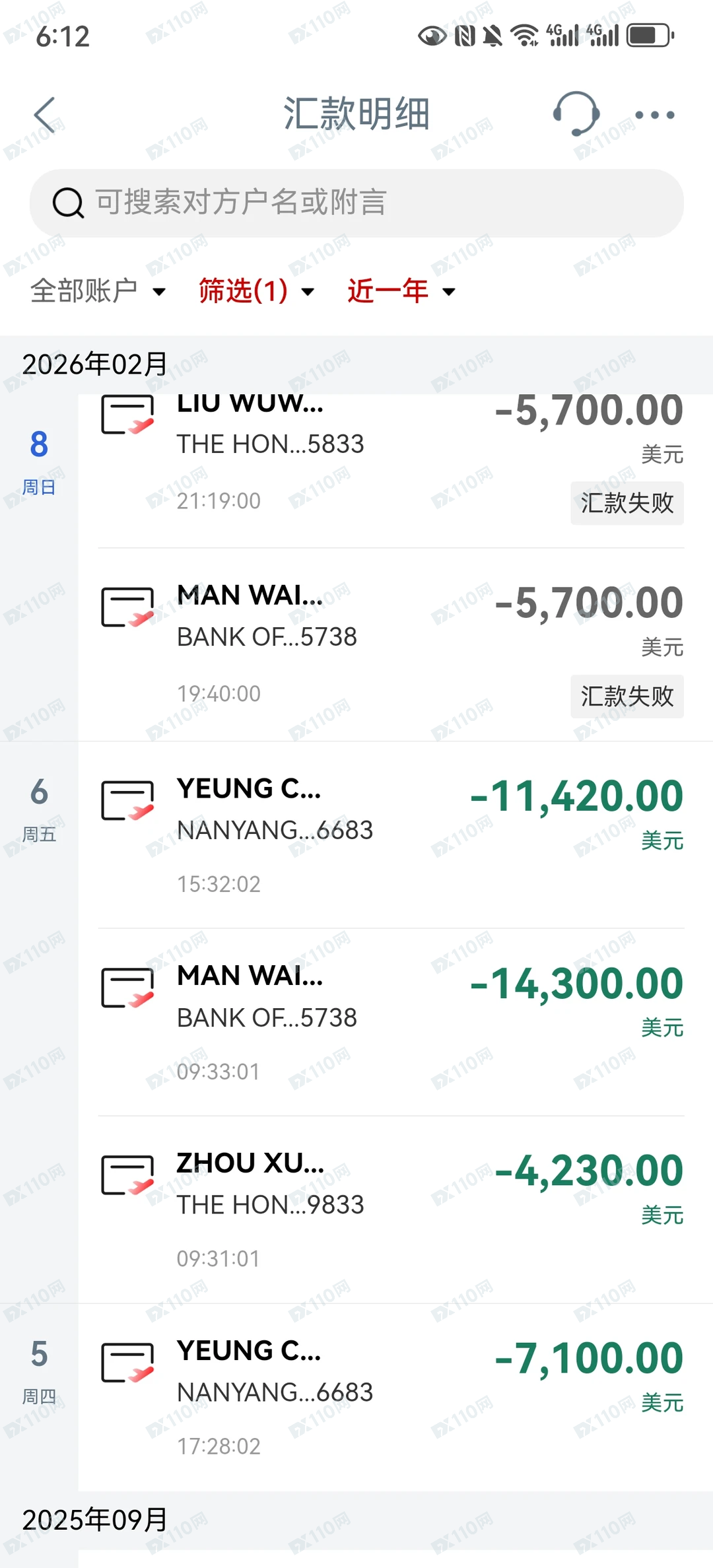Tap the search input field
Viewport: 713px width, 1568px height.
coord(356,203)
